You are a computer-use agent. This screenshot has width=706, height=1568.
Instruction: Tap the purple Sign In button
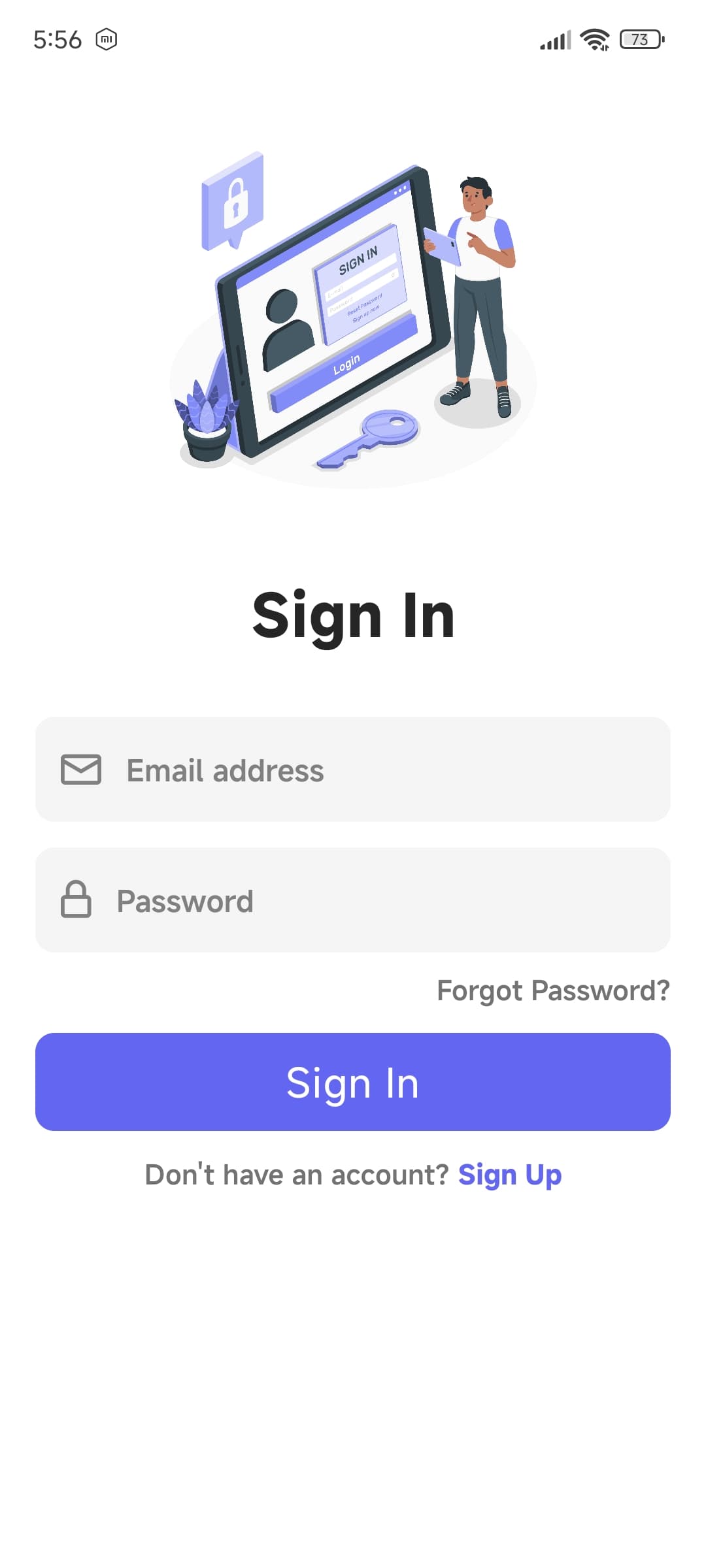(353, 1082)
